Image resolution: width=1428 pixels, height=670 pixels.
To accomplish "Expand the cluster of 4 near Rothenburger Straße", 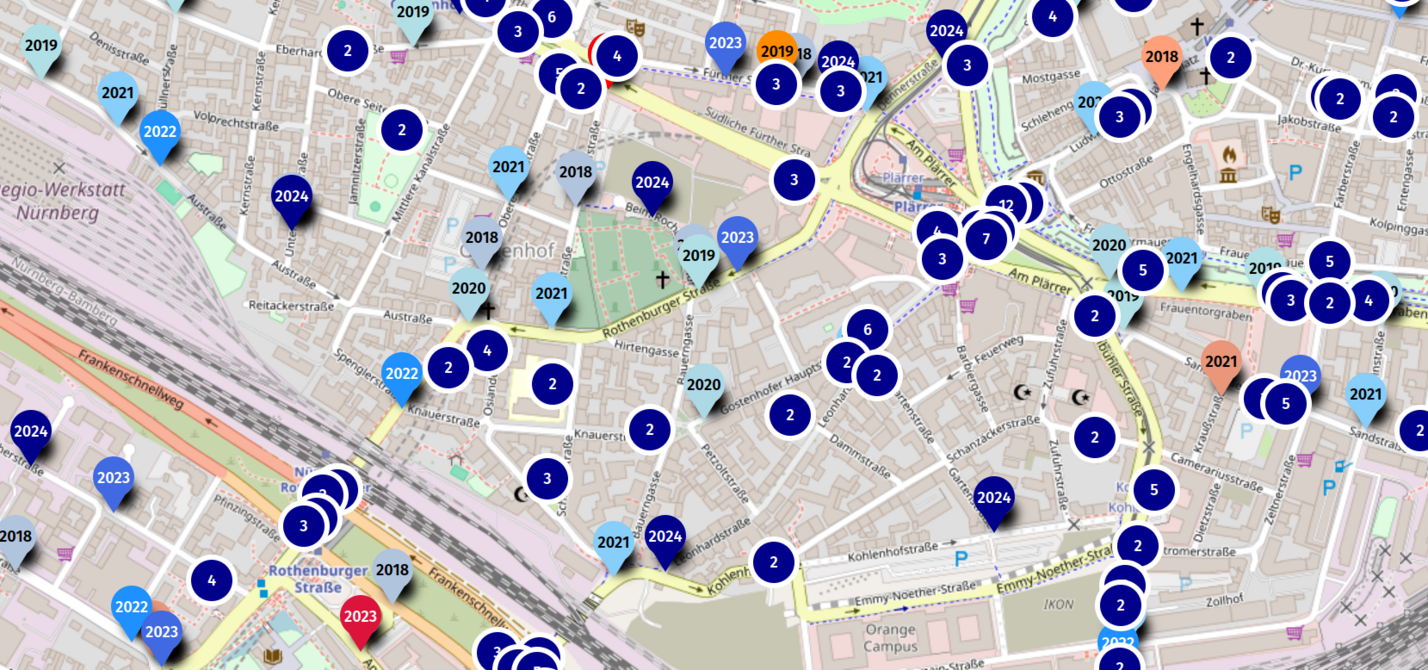I will point(211,579).
